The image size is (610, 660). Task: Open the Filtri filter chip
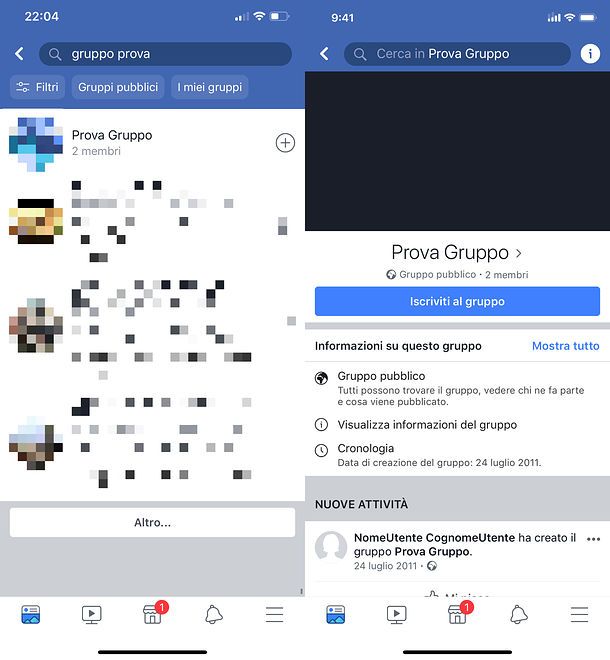(x=36, y=87)
